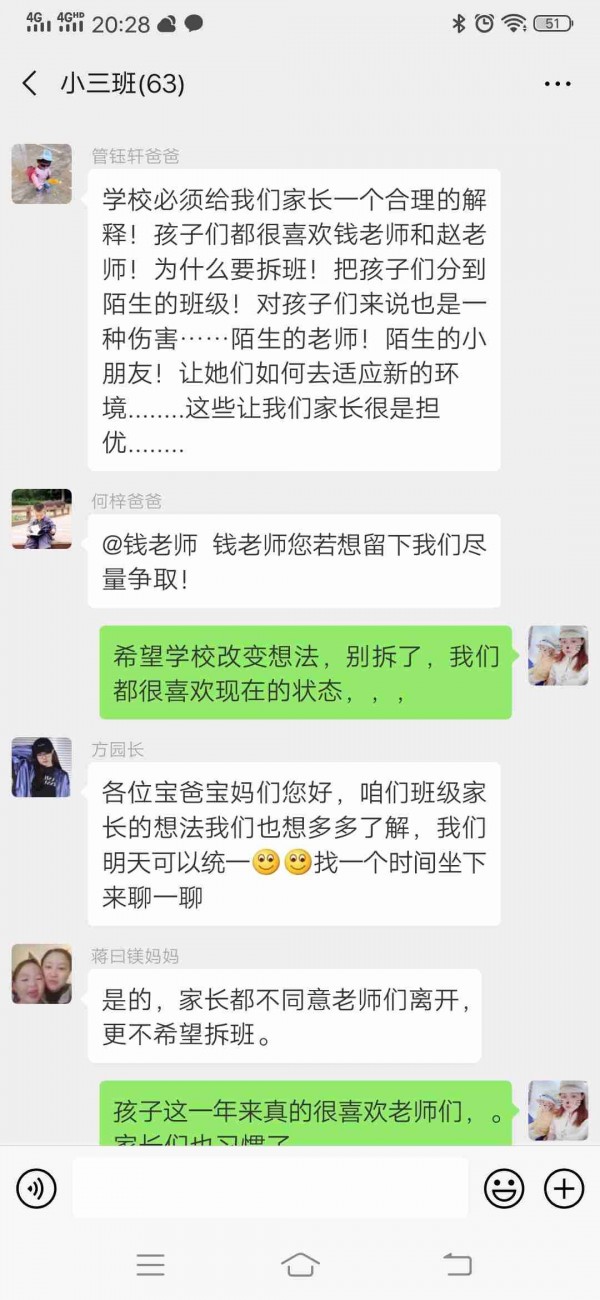This screenshot has height=1300, width=600.
Task: Go back from 小三班 group chat
Action: coord(30,84)
